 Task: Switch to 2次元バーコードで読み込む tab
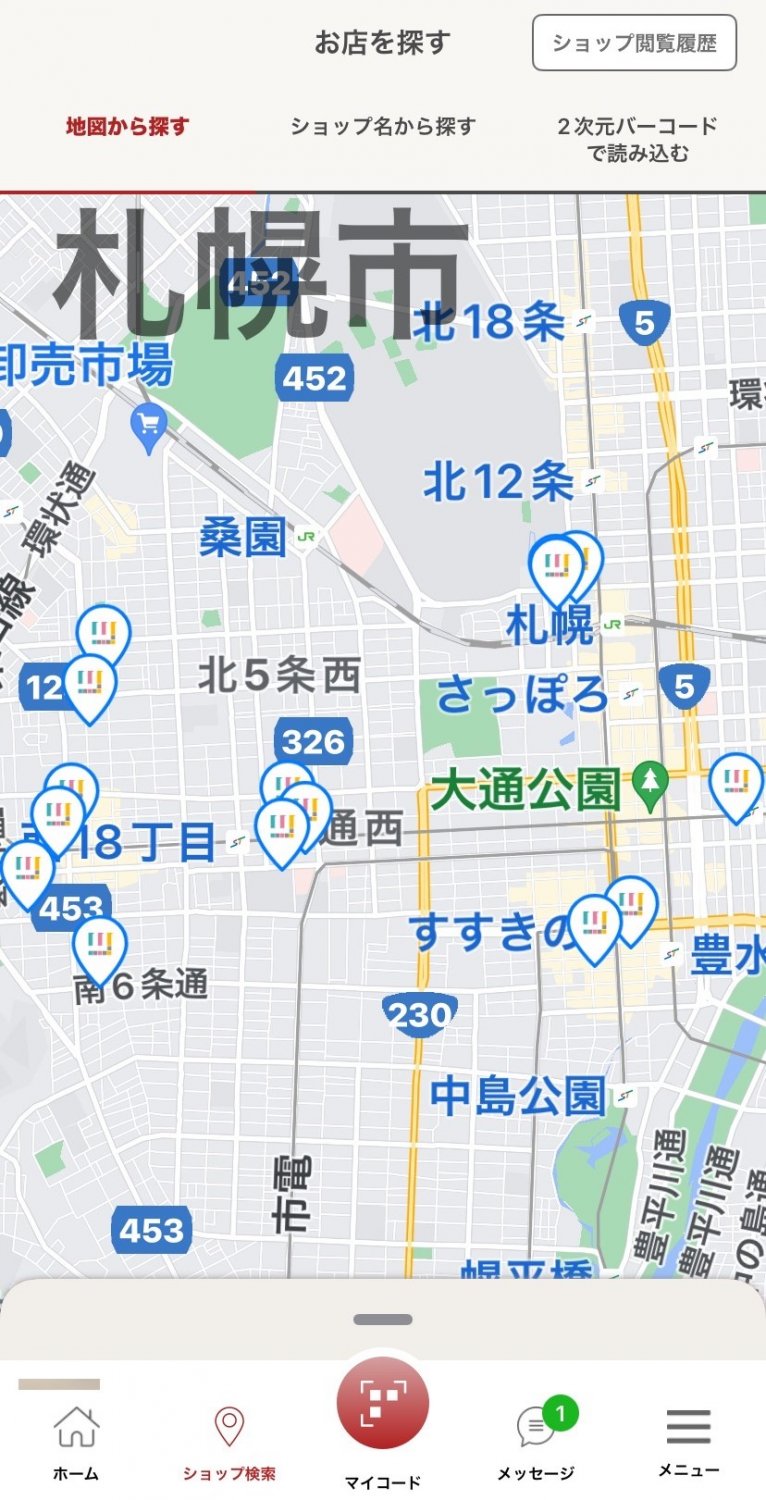[637, 140]
